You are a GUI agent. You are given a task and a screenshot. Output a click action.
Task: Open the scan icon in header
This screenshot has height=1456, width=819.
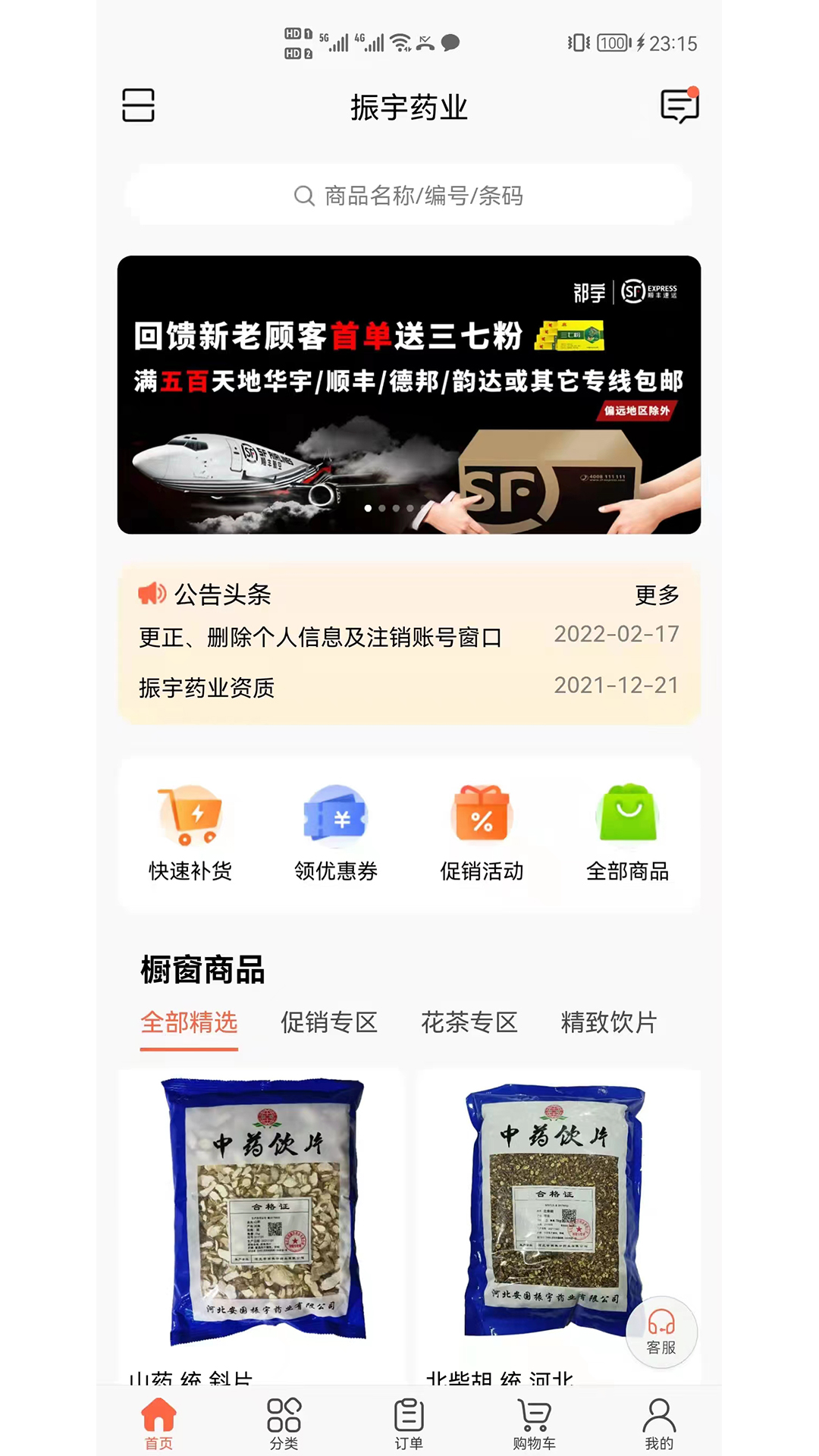coord(138,105)
